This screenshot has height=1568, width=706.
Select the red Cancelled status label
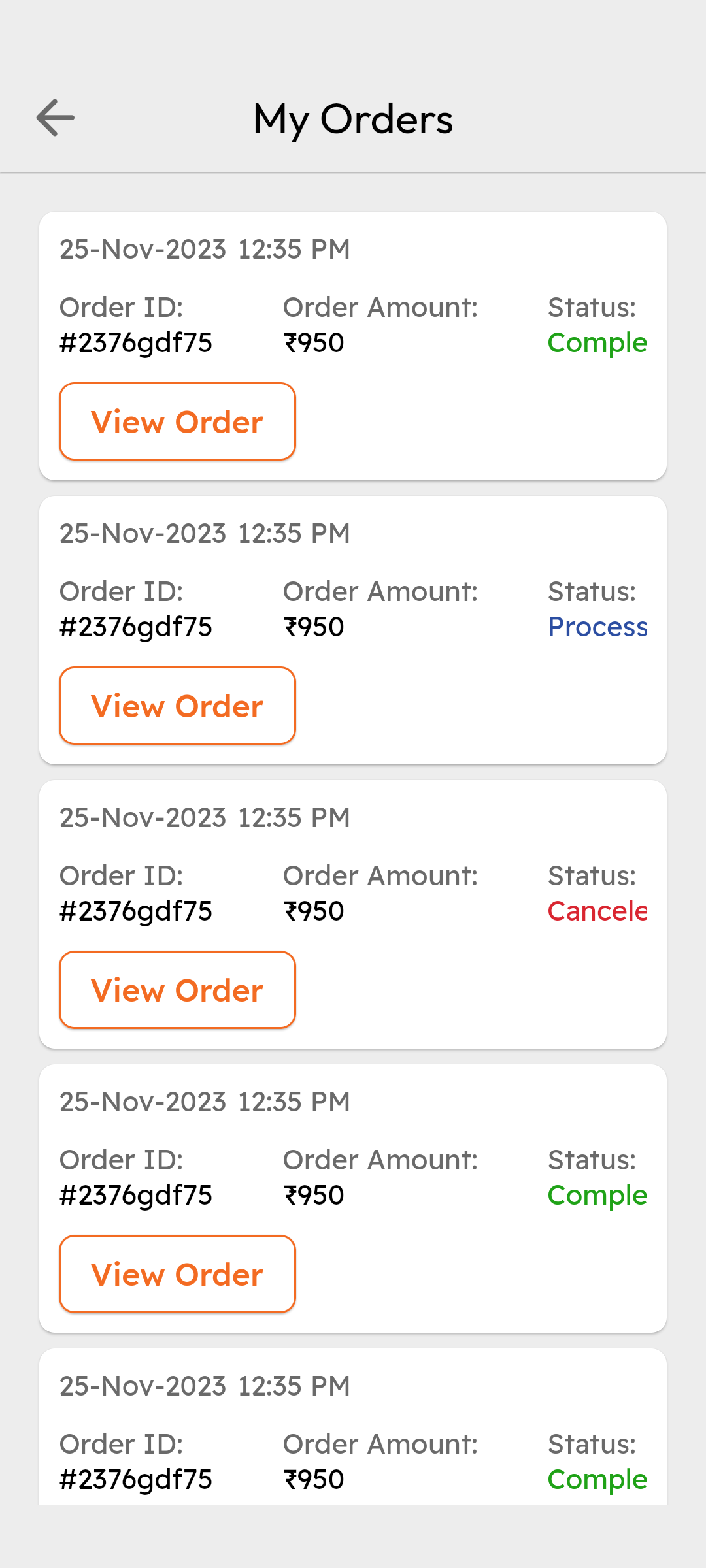click(597, 910)
